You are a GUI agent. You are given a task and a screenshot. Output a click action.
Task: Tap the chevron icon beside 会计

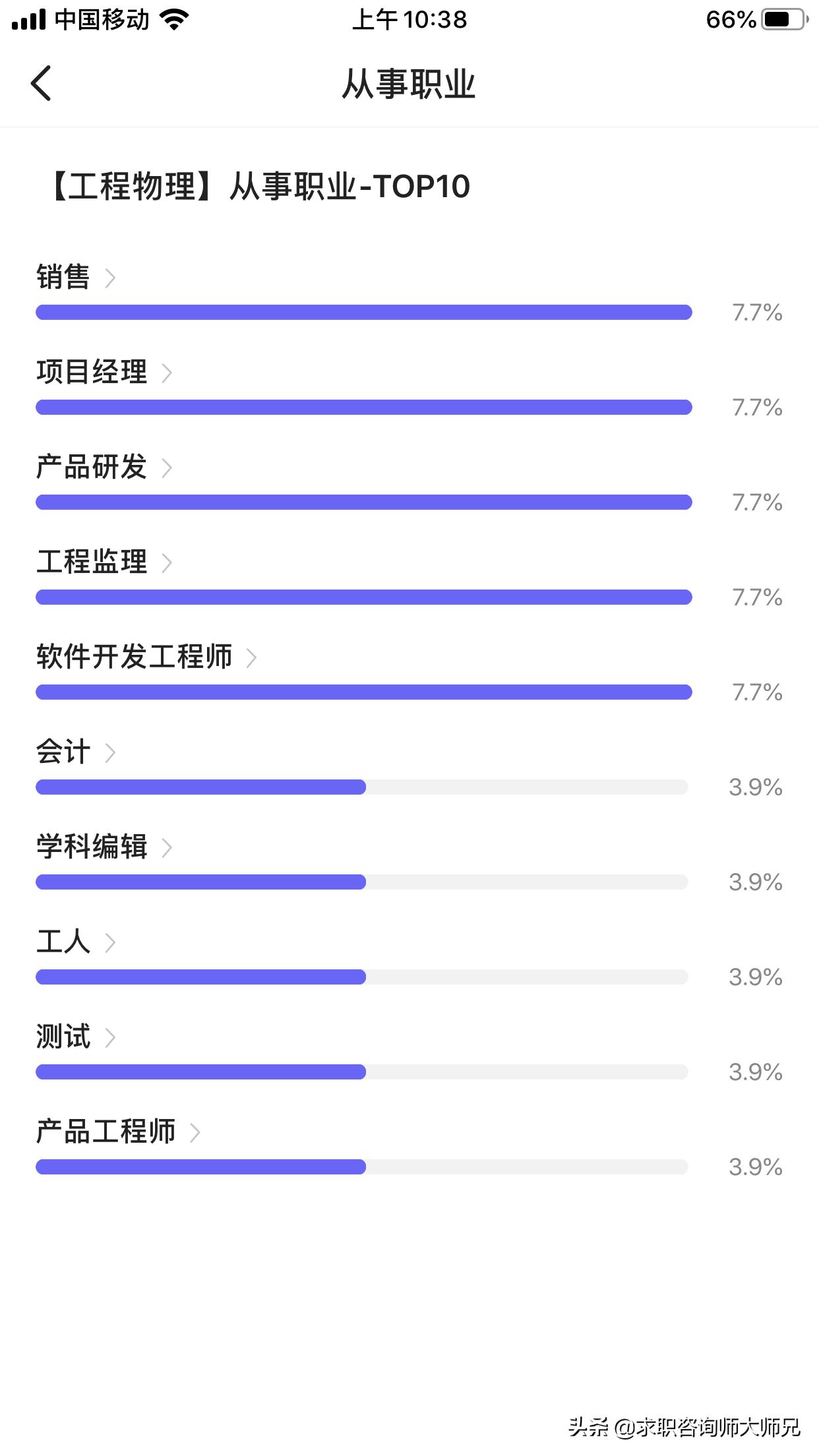click(x=110, y=752)
